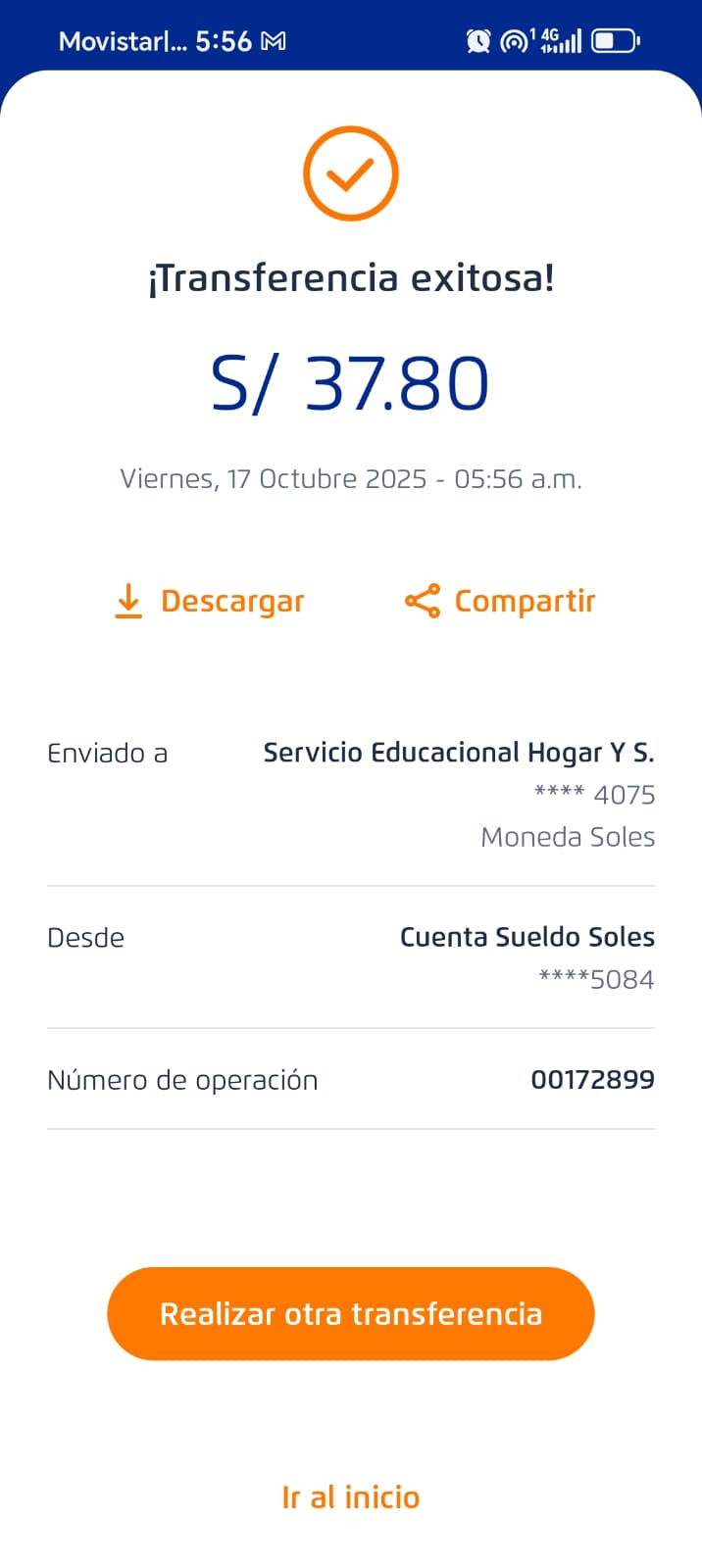Download the transfer receipt with Descargar
Viewport: 702px width, 1568px height.
[x=210, y=601]
